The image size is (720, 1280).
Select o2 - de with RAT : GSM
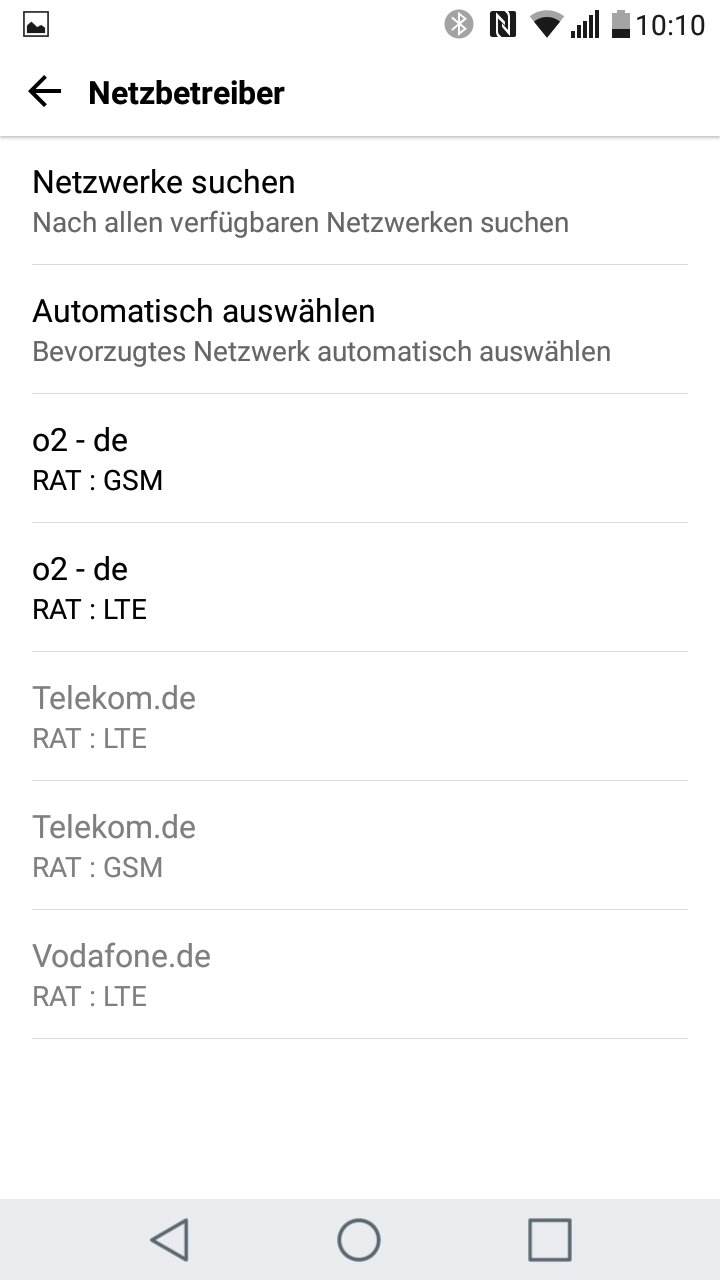click(x=360, y=459)
